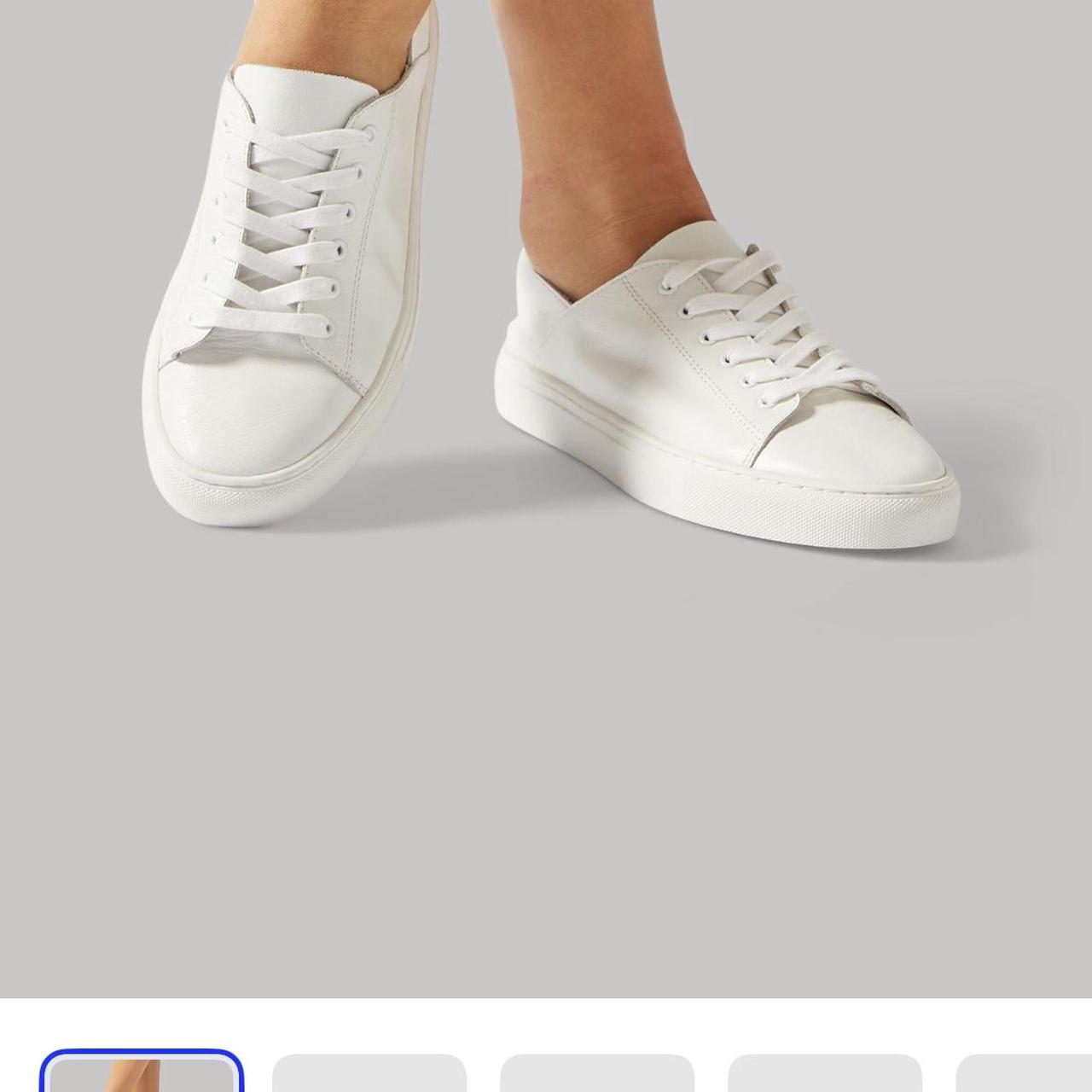Screen dimensions: 1092x1092
Task: Select the second gallery thumbnail placeholder
Action: 369,1073
